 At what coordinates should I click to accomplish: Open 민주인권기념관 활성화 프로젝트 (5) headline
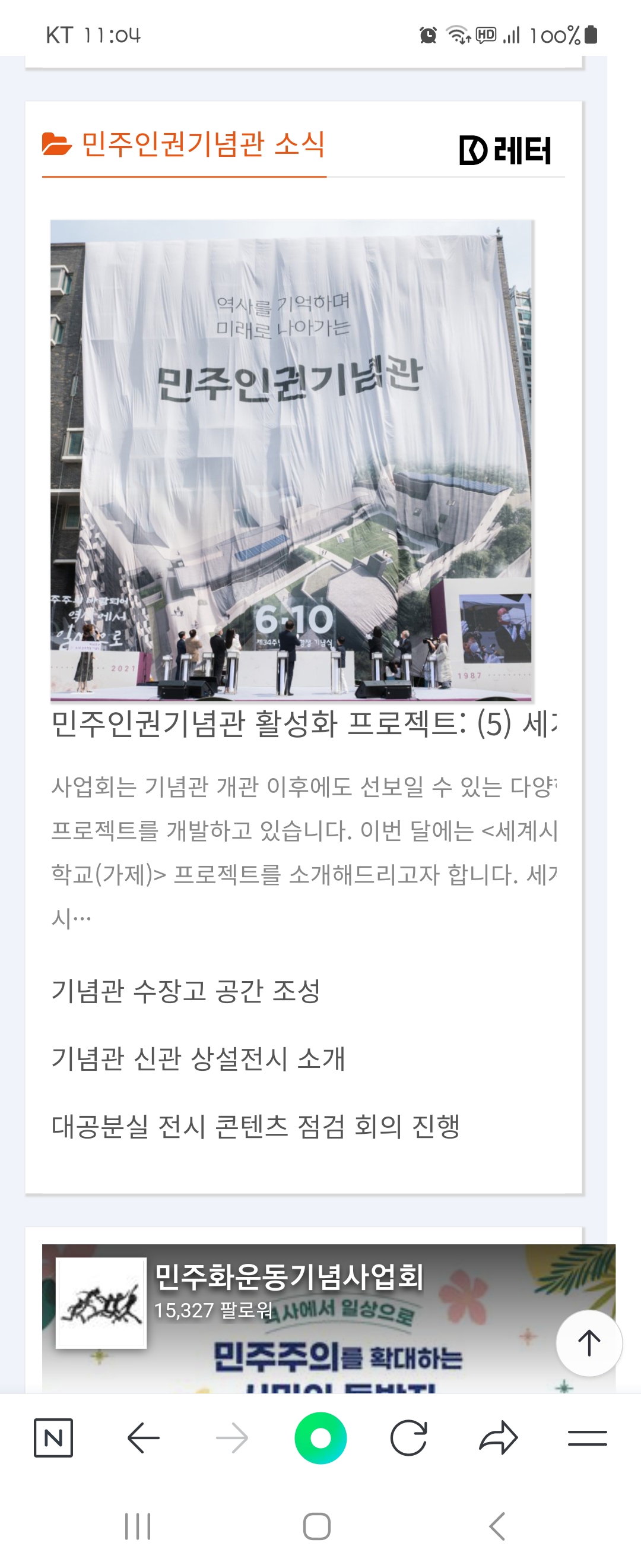pyautogui.click(x=303, y=724)
